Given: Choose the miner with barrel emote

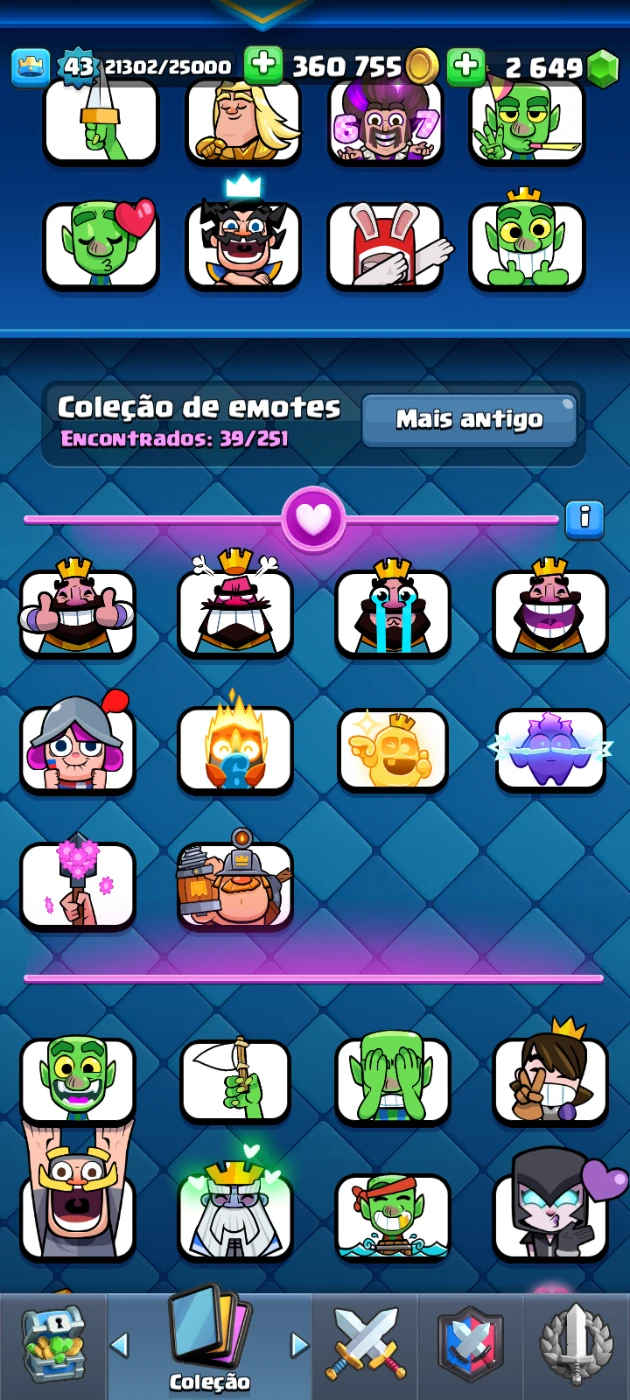Looking at the screenshot, I should (x=235, y=885).
